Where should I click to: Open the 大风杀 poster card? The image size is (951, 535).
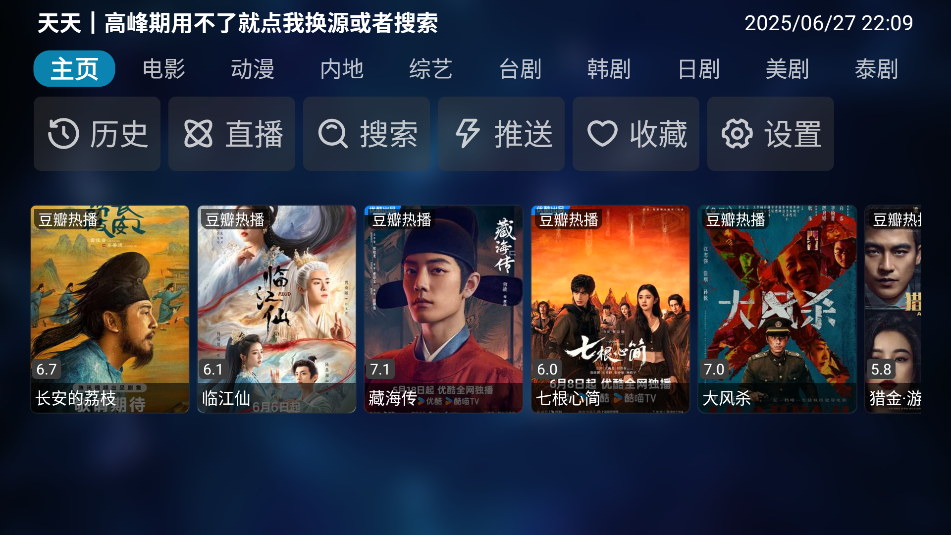pos(777,308)
